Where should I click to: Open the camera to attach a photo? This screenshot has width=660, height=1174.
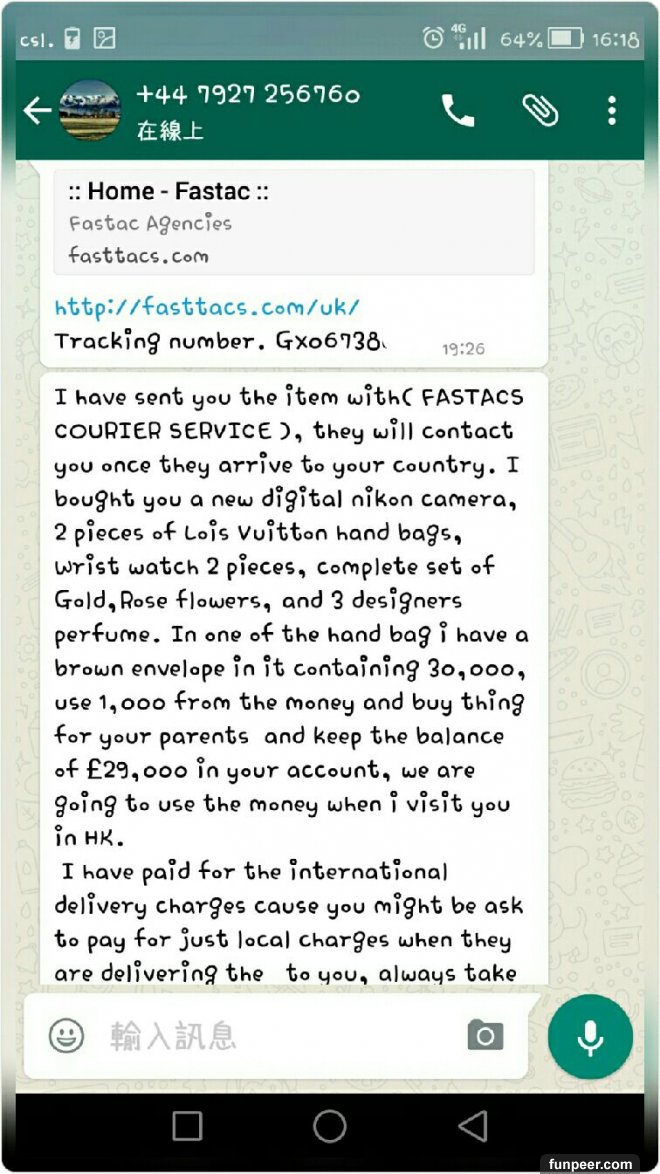pos(485,1035)
